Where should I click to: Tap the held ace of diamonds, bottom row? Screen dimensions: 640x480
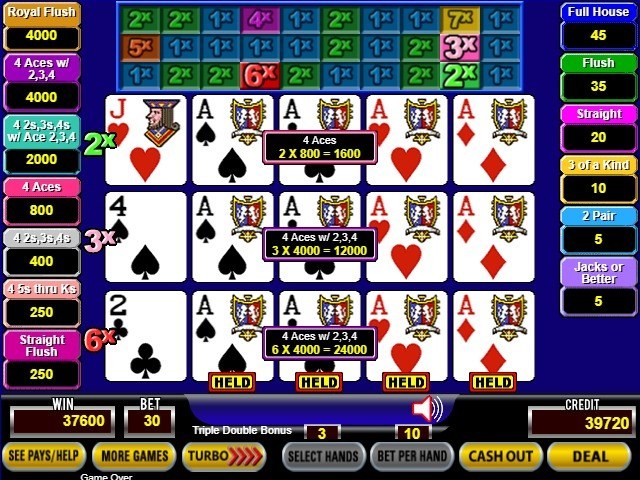pyautogui.click(x=493, y=336)
